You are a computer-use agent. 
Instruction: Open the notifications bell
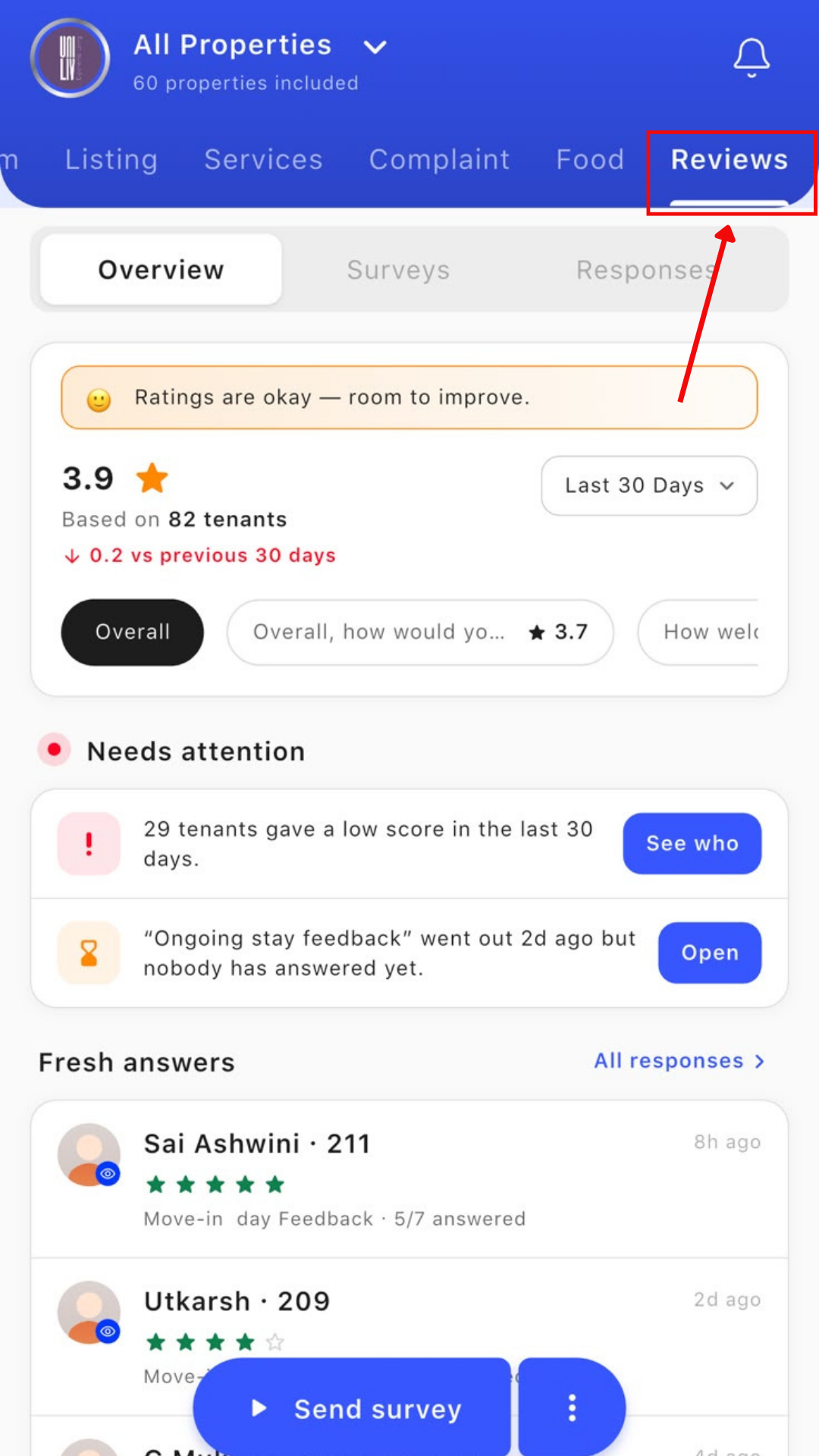click(x=752, y=58)
